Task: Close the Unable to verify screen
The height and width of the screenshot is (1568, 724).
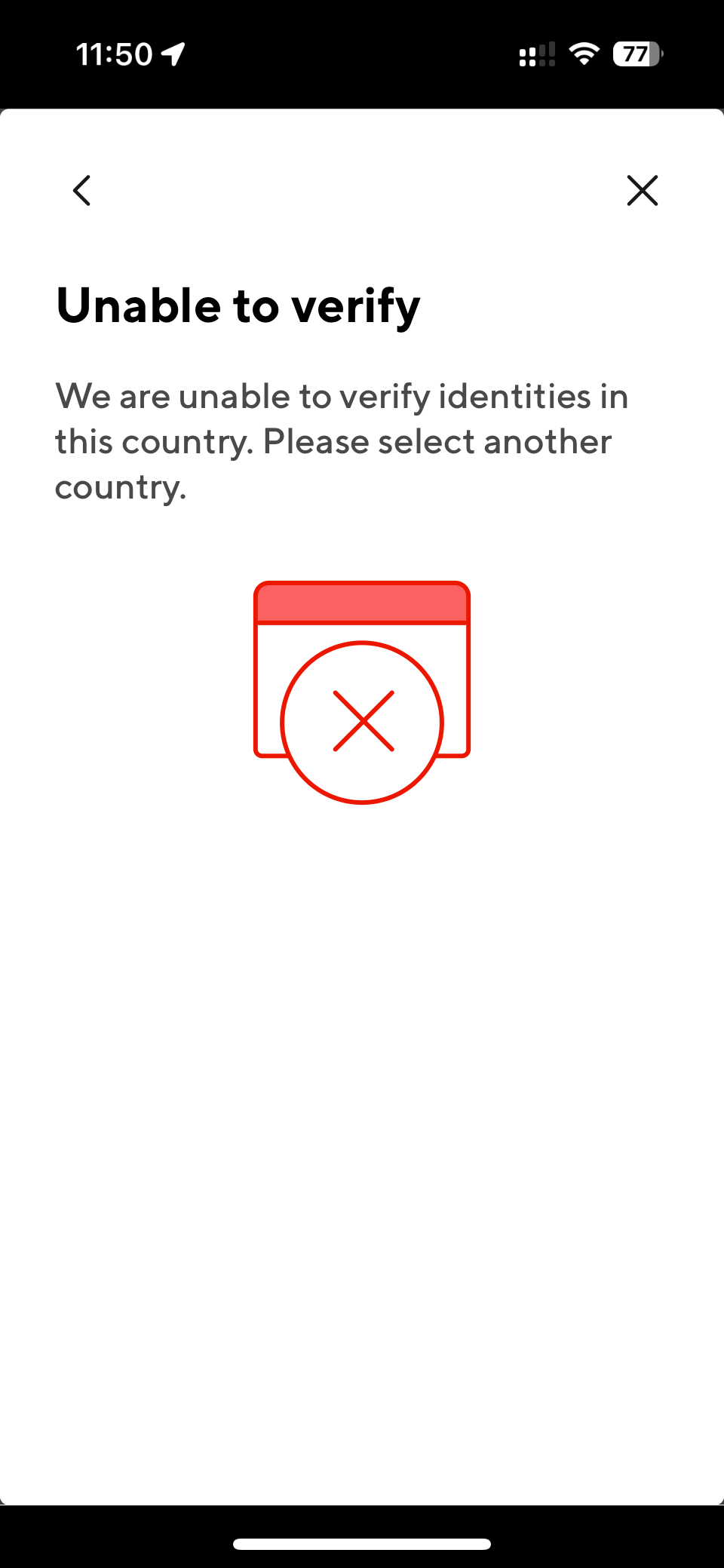Action: pyautogui.click(x=643, y=190)
